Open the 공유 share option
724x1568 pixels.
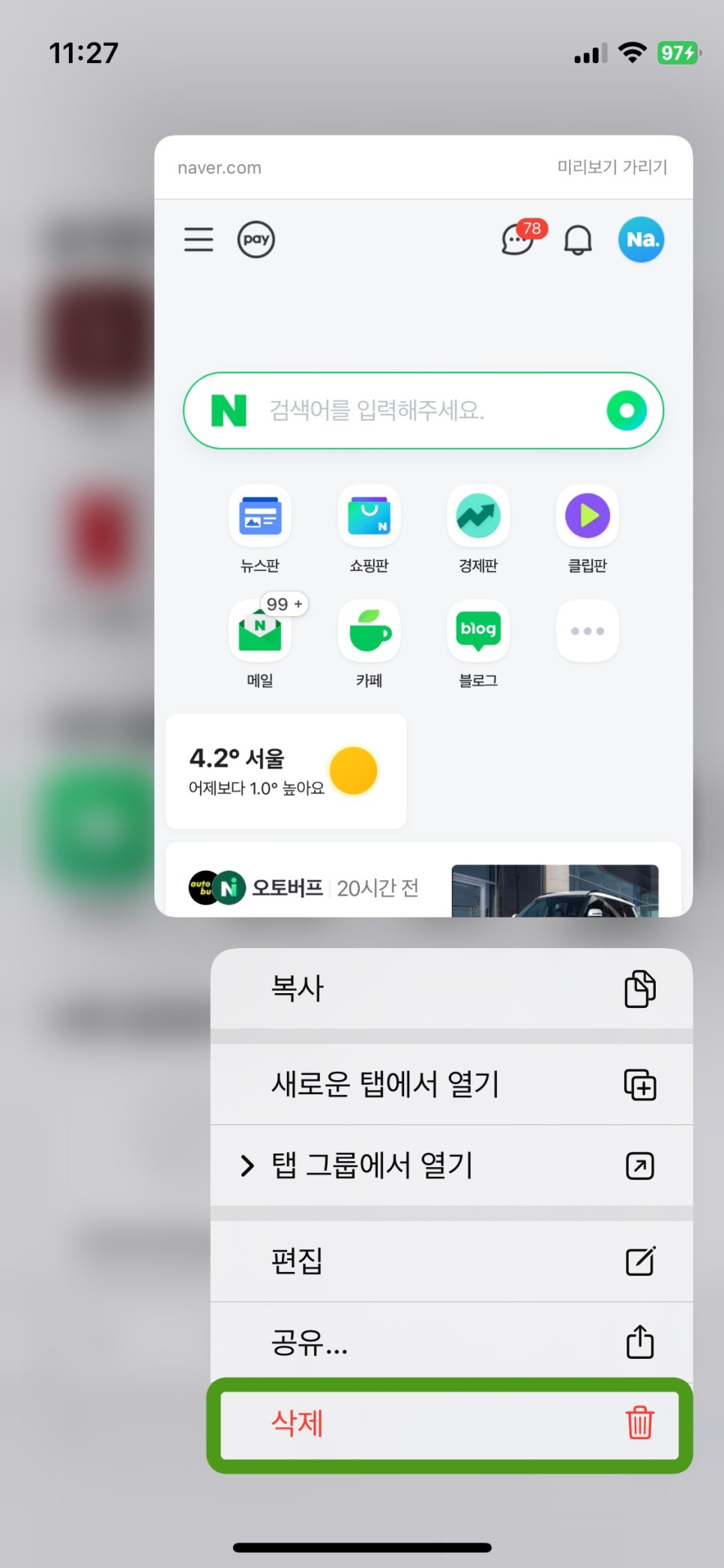coord(451,1342)
